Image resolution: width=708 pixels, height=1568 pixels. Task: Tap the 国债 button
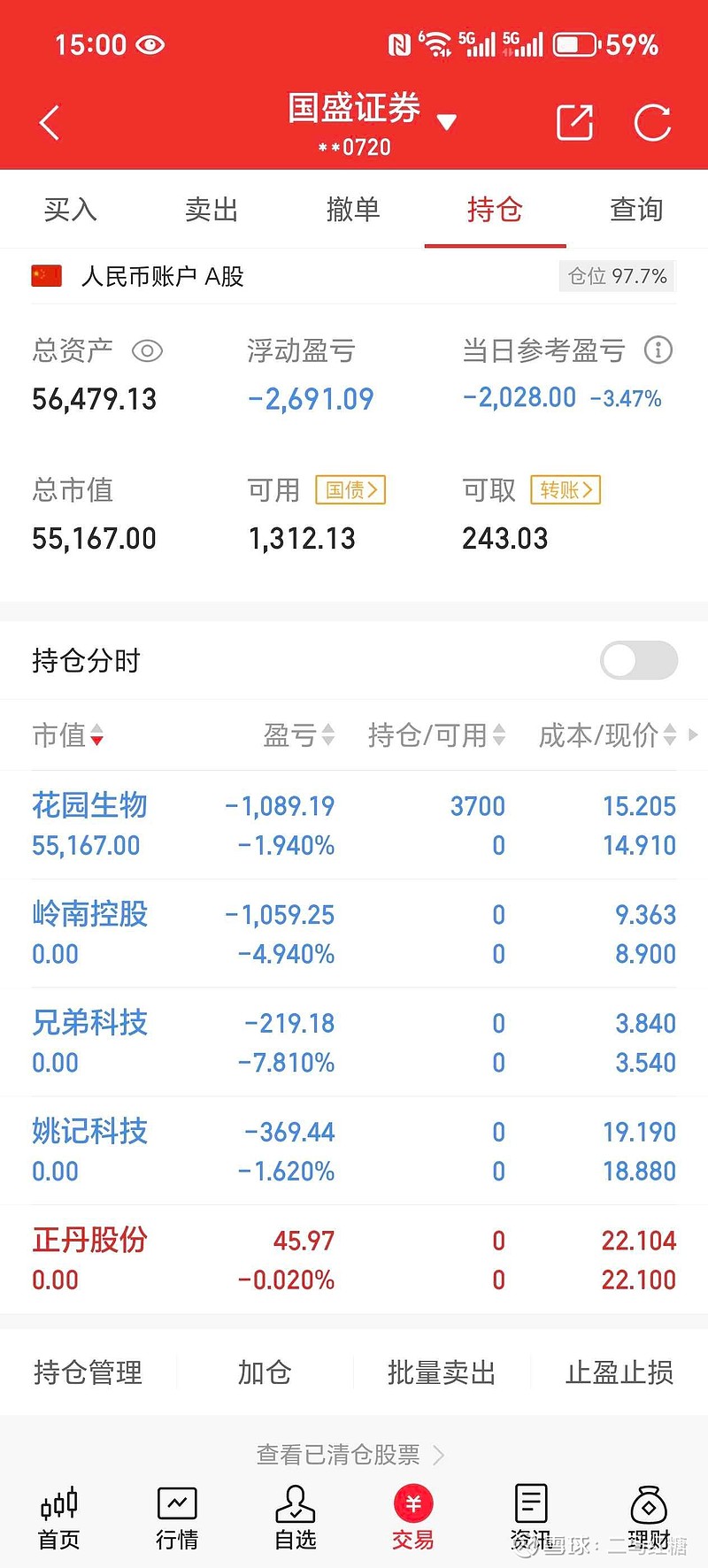[350, 489]
